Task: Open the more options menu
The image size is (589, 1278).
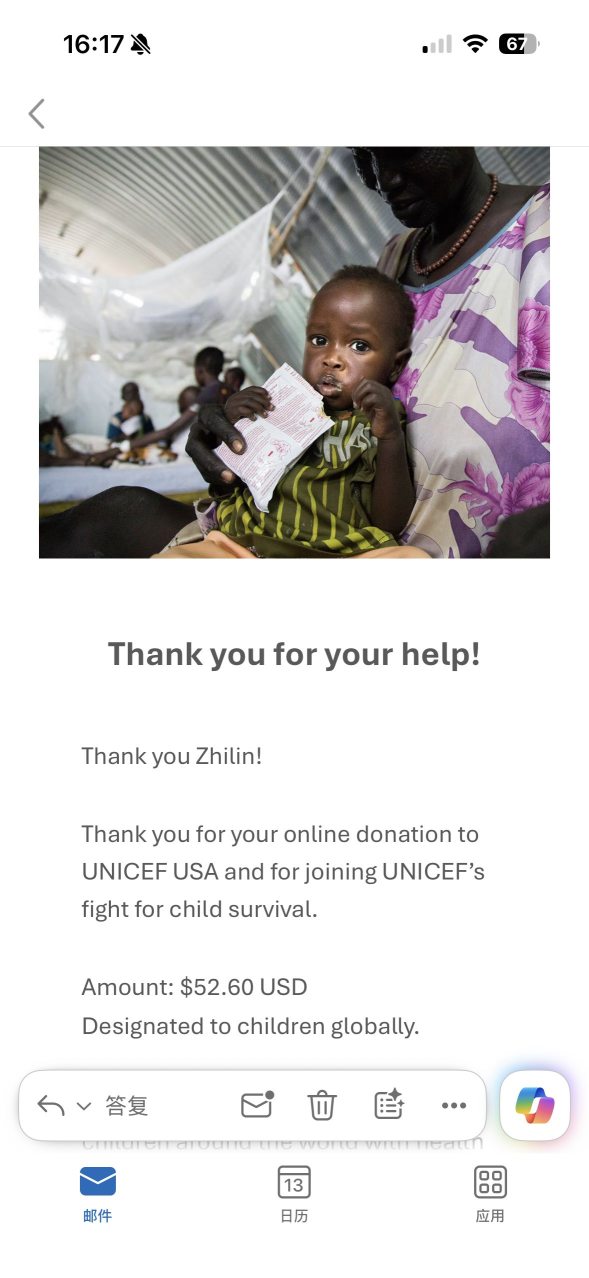Action: tap(454, 1105)
